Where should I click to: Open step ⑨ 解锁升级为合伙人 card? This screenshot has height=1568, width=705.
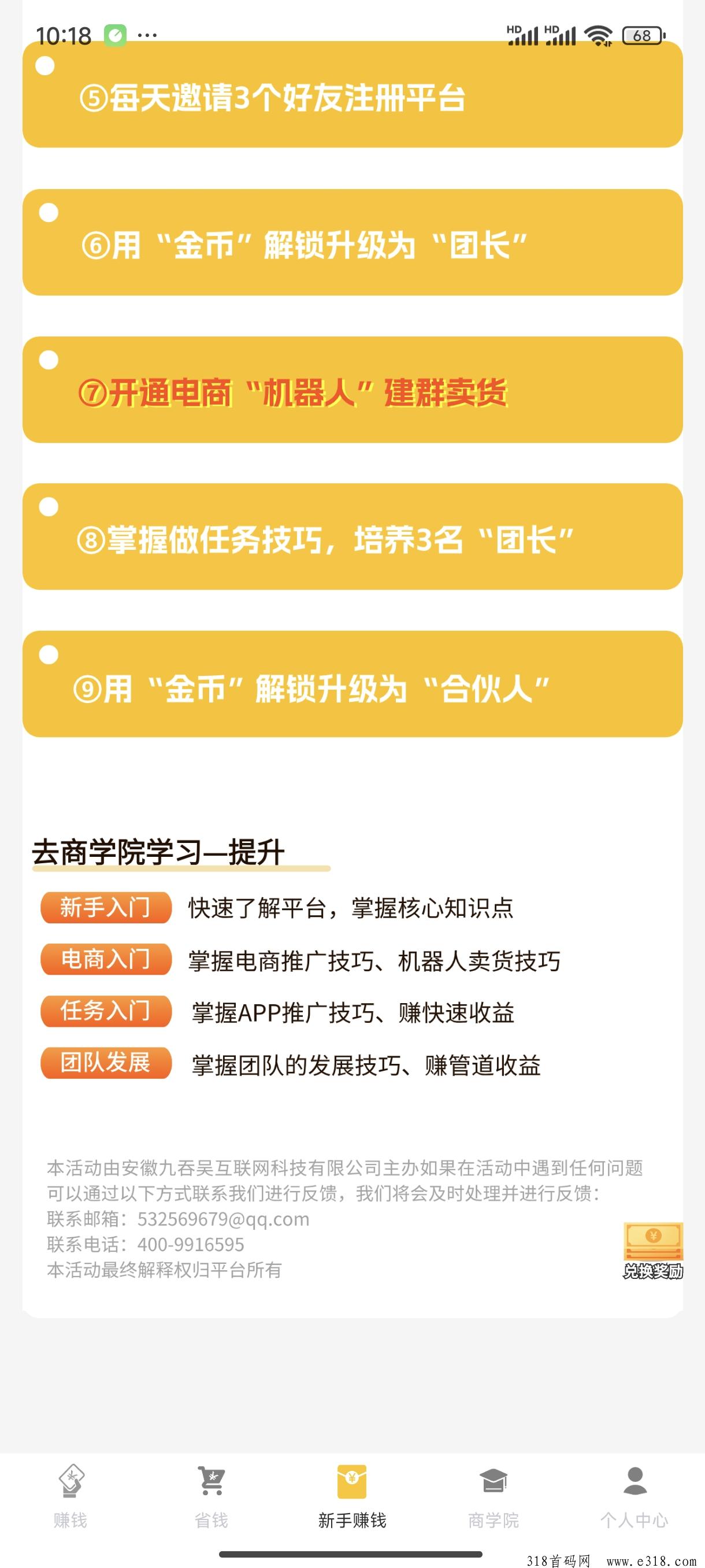tap(353, 684)
